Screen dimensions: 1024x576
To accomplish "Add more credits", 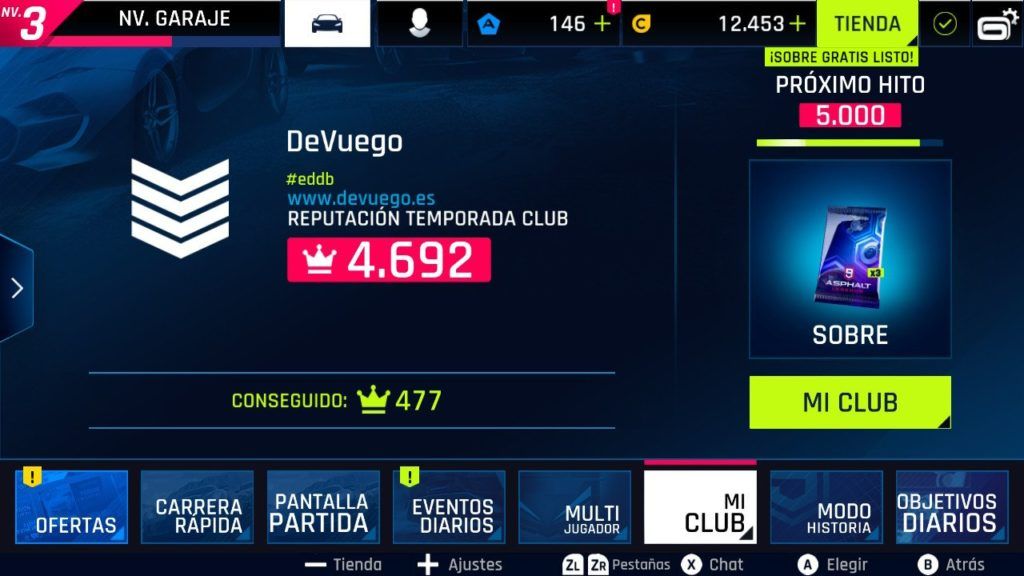I will [x=796, y=24].
